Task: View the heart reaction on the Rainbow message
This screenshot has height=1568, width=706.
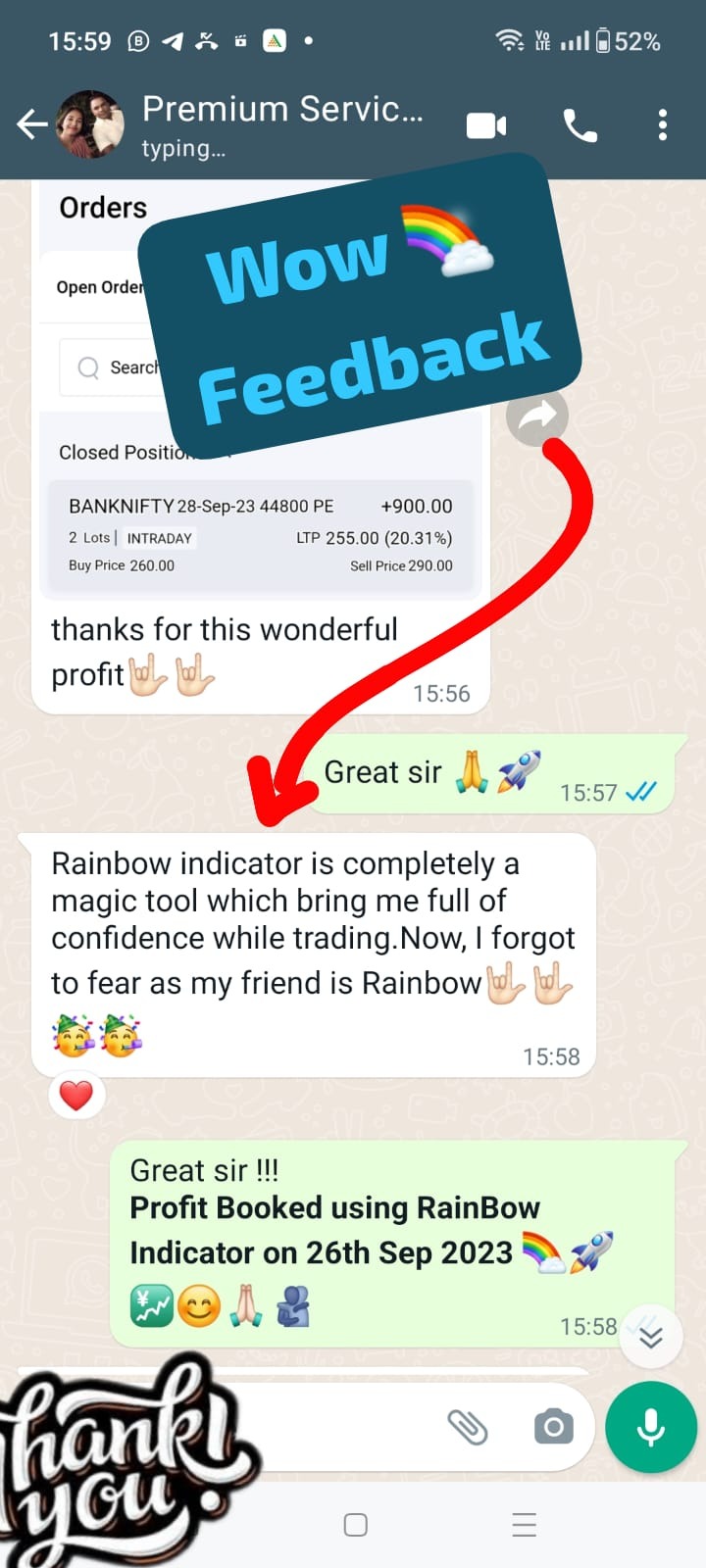Action: 76,1095
